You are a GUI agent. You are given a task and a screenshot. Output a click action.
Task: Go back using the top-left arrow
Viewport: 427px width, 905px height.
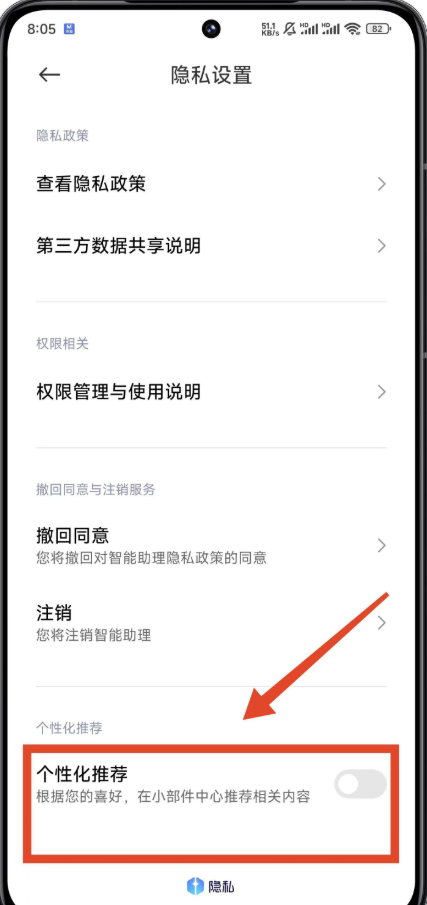coord(49,74)
